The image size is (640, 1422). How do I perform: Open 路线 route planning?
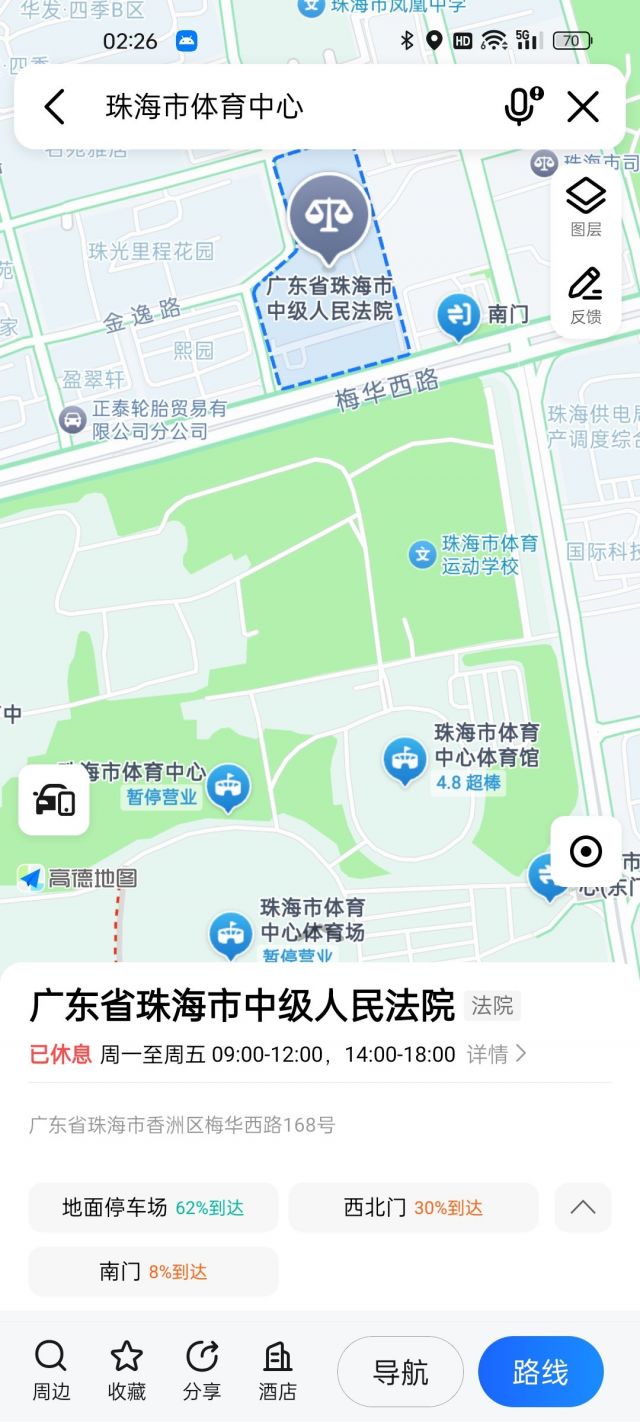[x=540, y=1372]
